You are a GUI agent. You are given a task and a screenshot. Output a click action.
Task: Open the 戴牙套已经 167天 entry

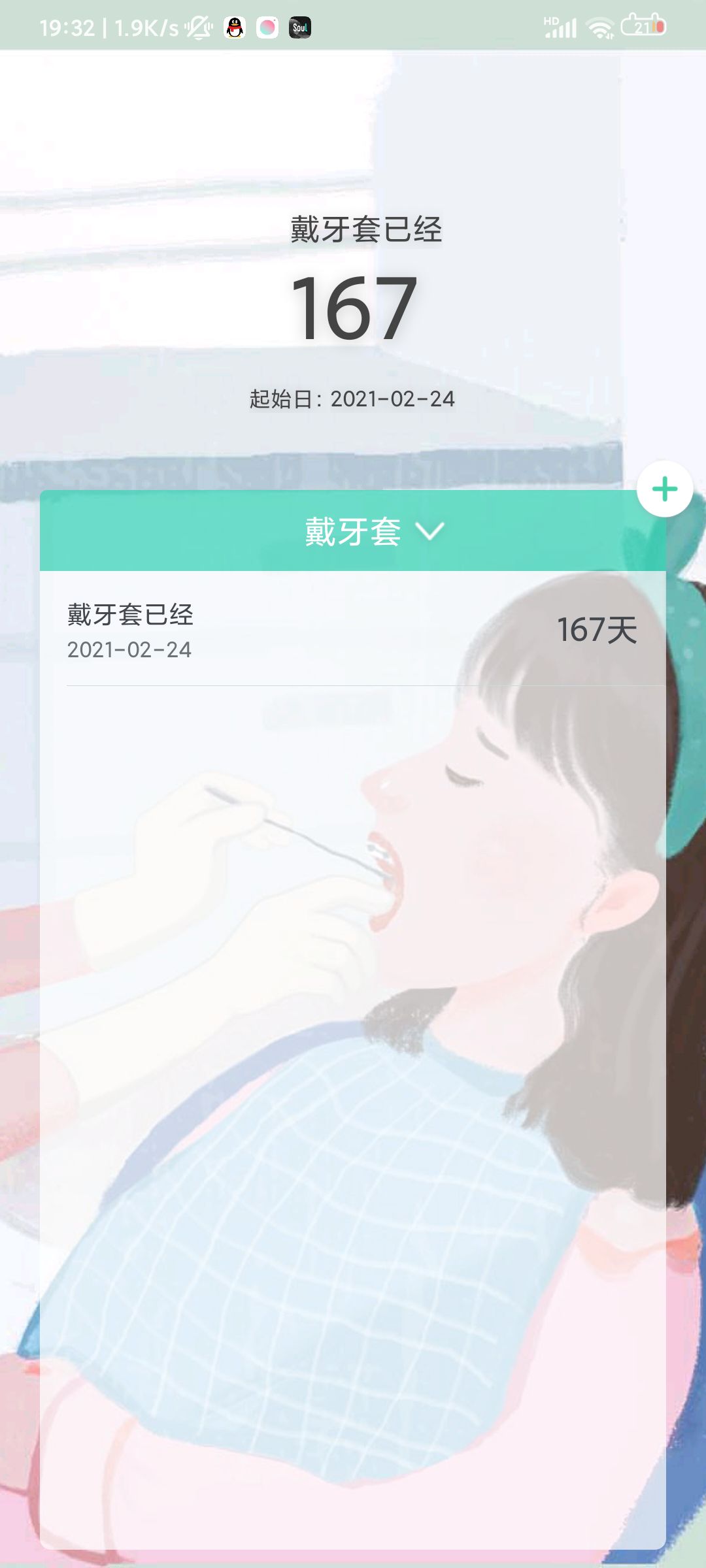tap(353, 630)
